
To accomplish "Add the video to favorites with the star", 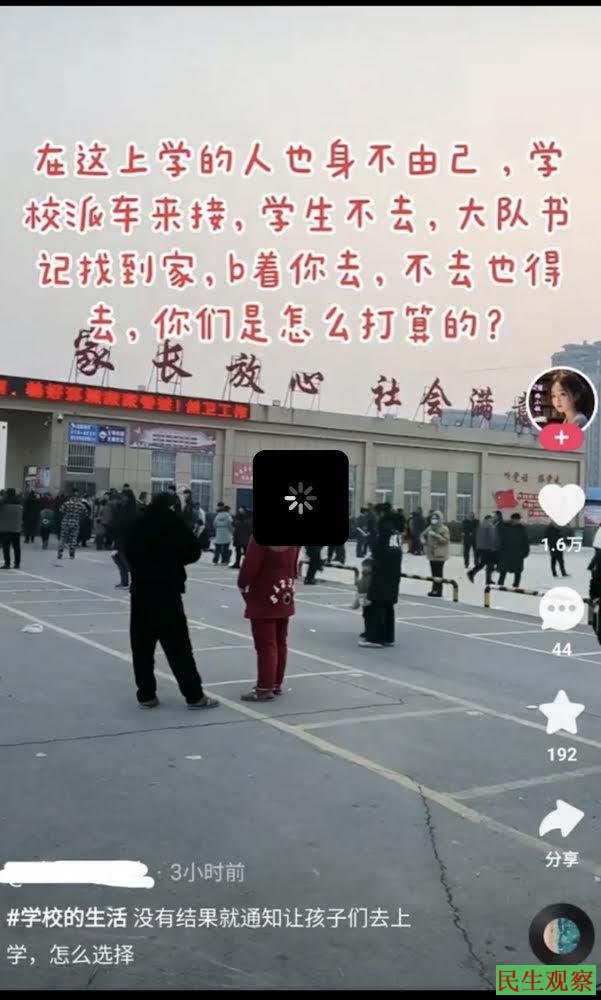I will pyautogui.click(x=561, y=713).
